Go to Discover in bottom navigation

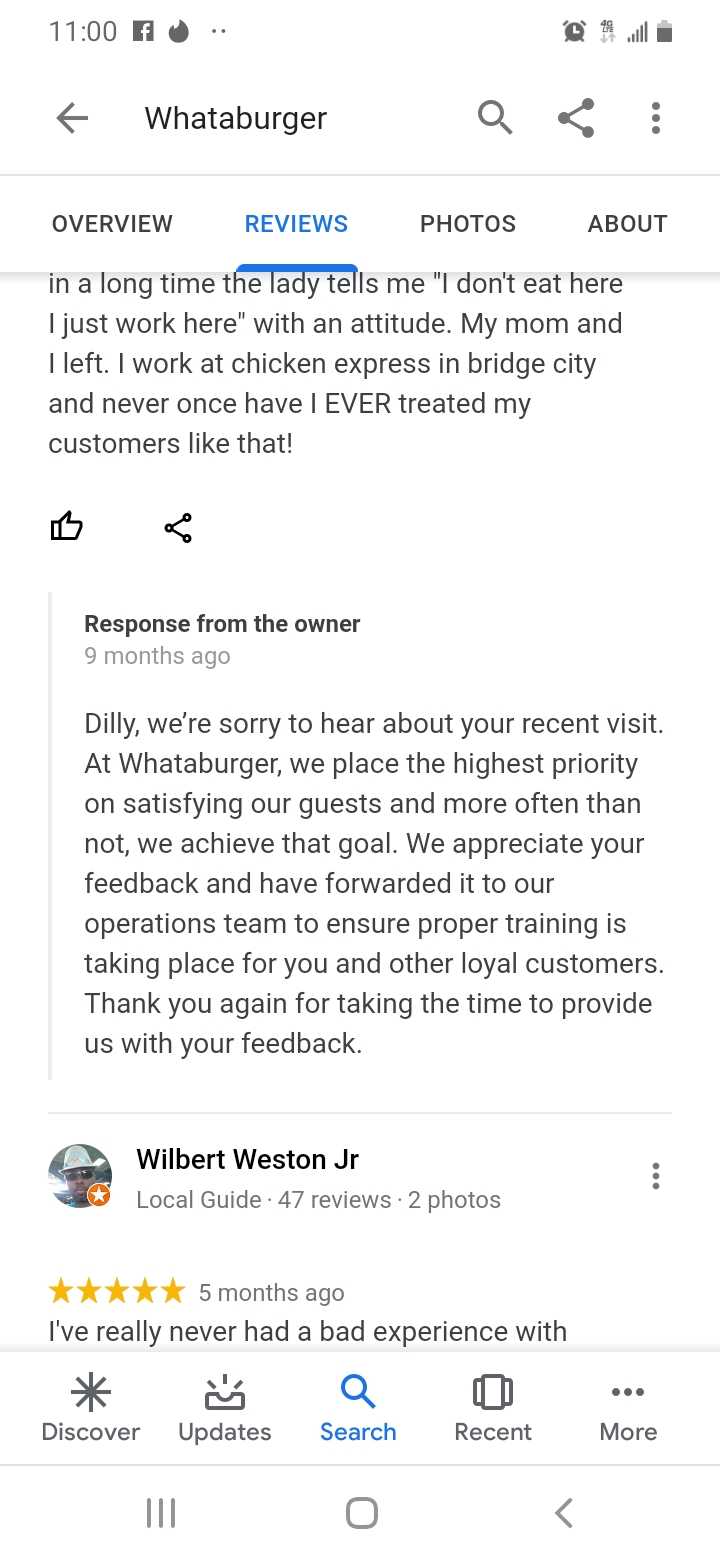click(91, 1408)
